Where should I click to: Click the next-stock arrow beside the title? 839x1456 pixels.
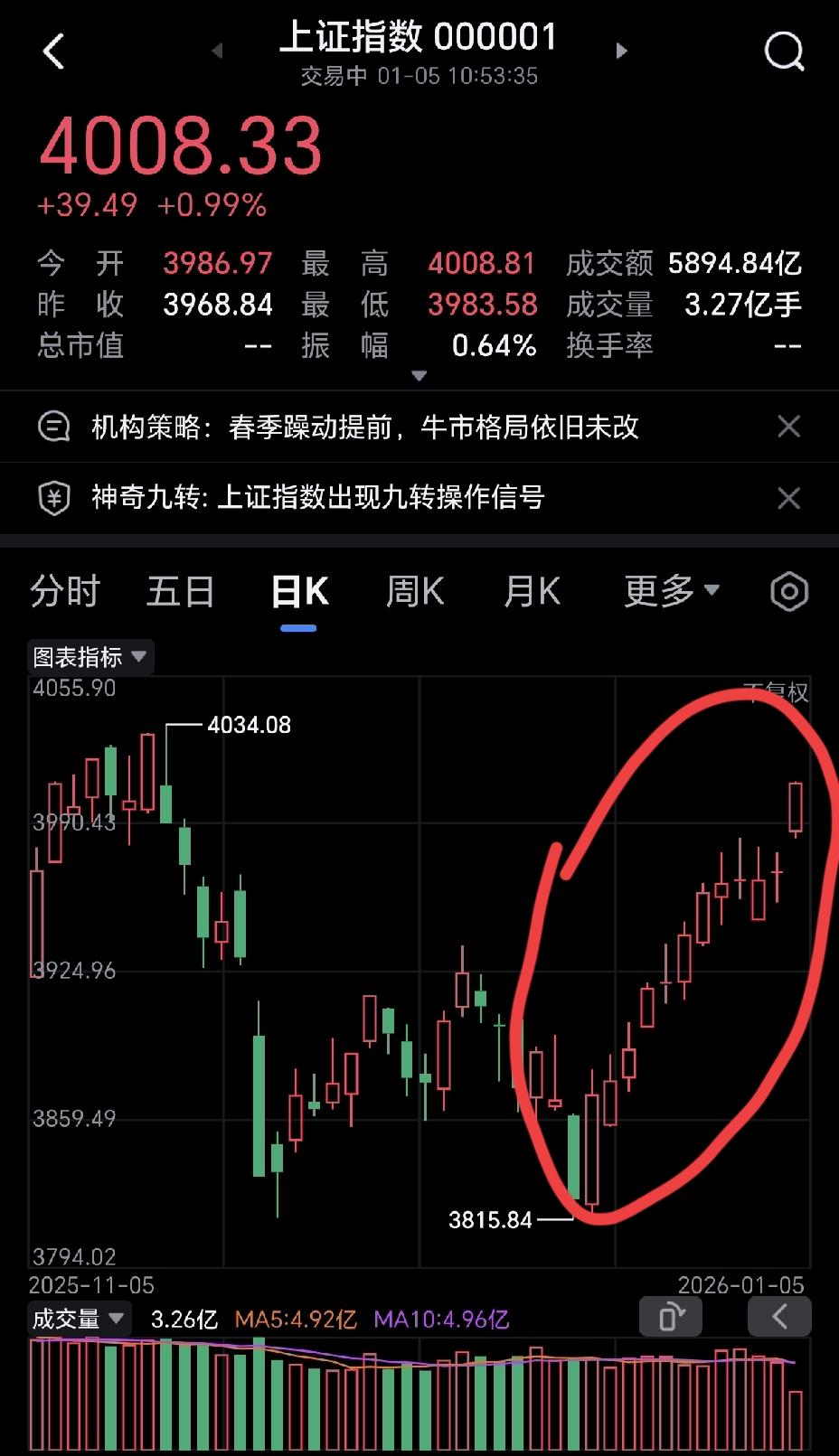pos(621,51)
